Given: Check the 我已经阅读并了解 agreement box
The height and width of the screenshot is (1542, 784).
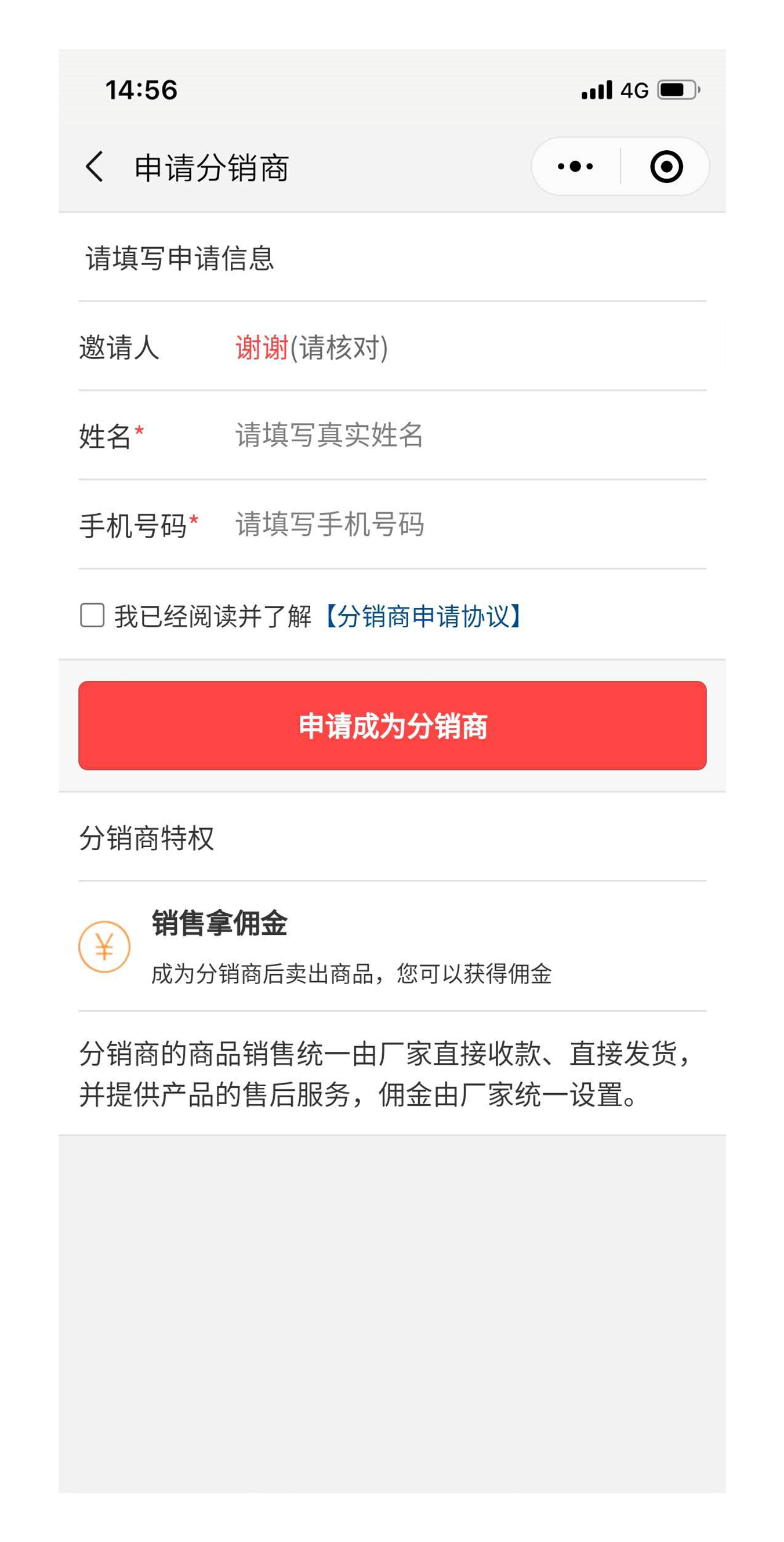Looking at the screenshot, I should [92, 615].
